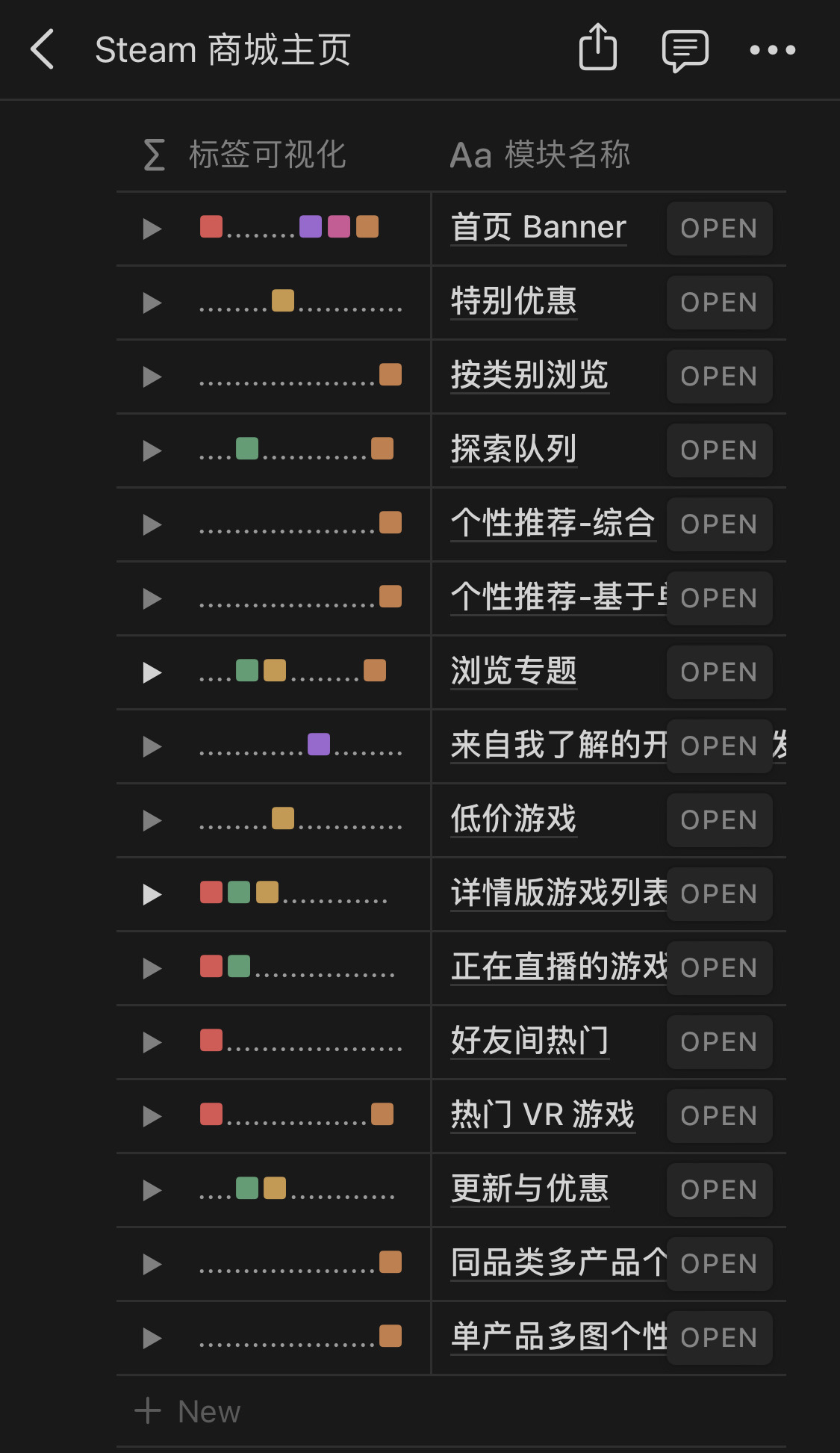
Task: Go back from Steam 商城主页
Action: pyautogui.click(x=43, y=49)
